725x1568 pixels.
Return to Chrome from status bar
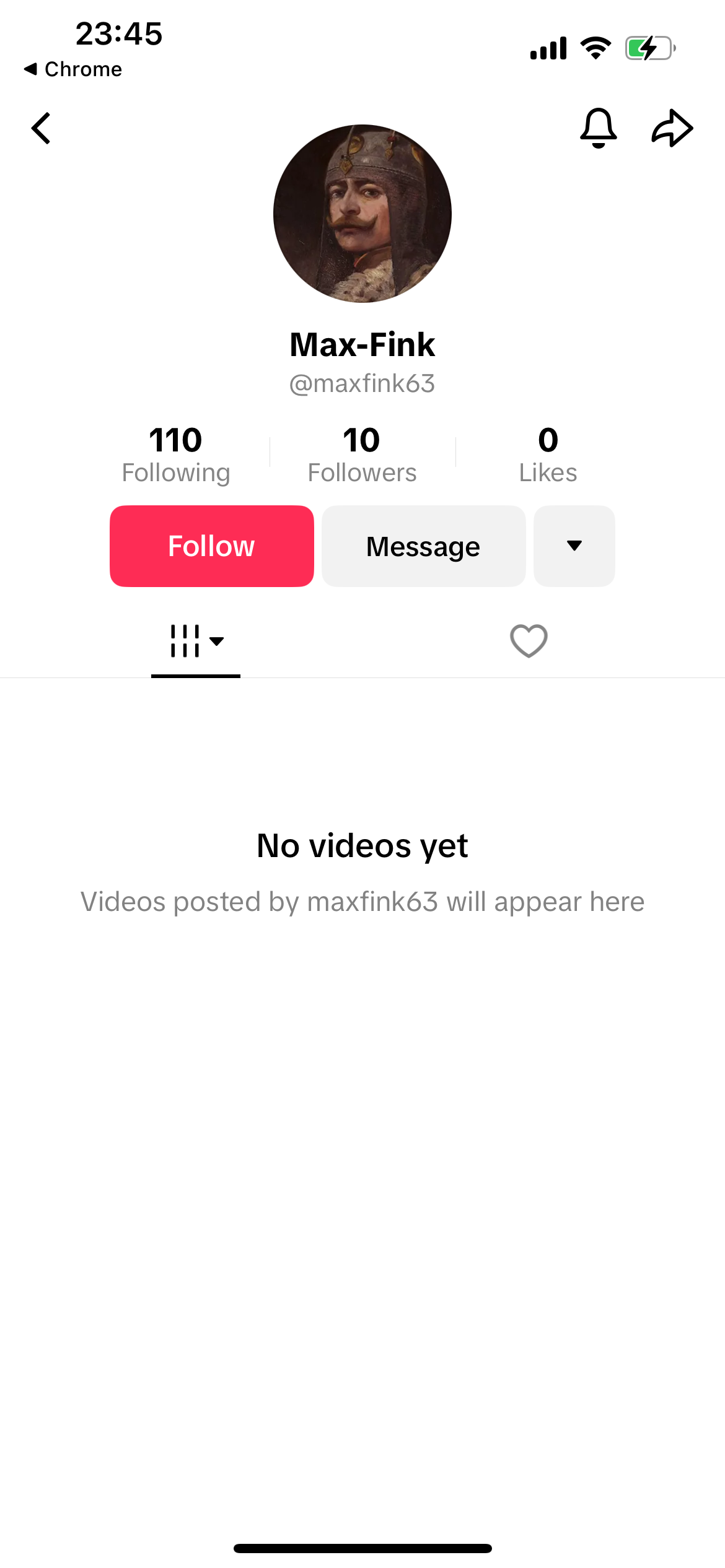(x=73, y=69)
